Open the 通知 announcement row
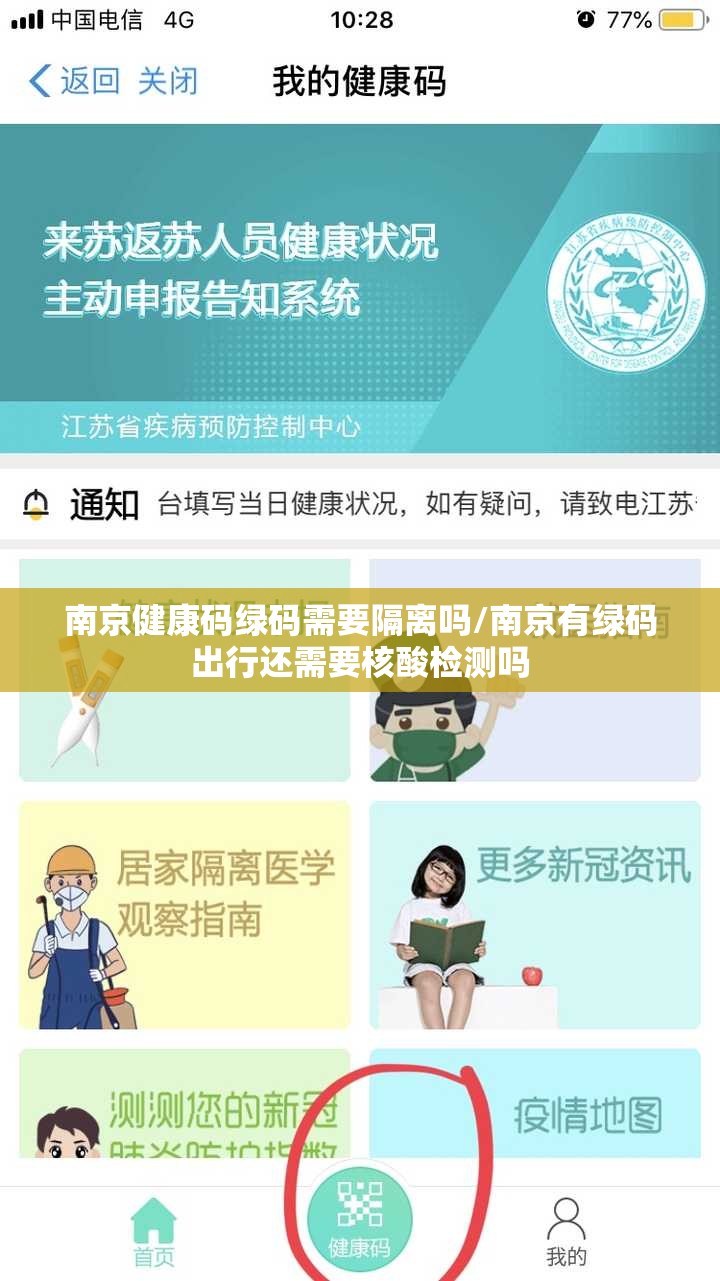Screen dimensions: 720x1281 click(360, 504)
